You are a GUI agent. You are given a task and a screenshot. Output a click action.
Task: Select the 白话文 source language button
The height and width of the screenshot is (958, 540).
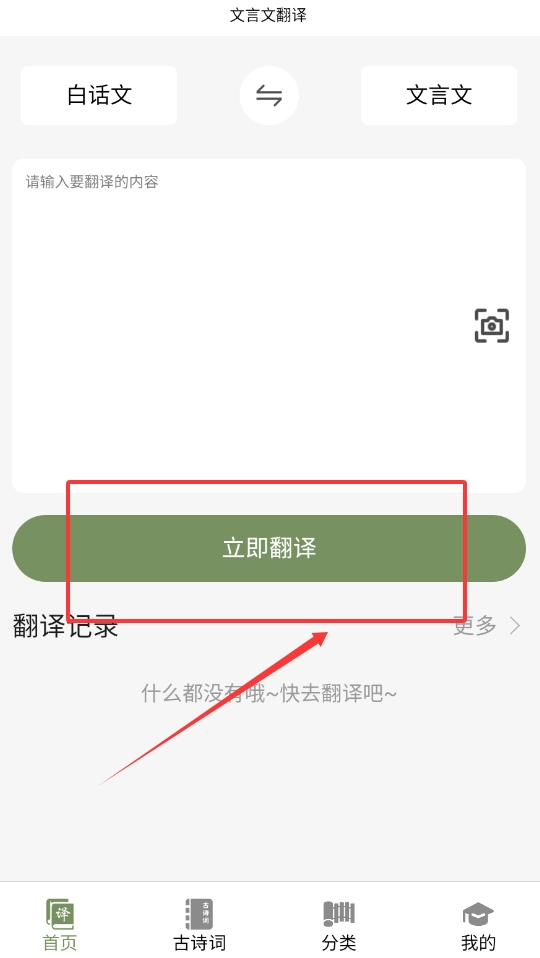99,95
